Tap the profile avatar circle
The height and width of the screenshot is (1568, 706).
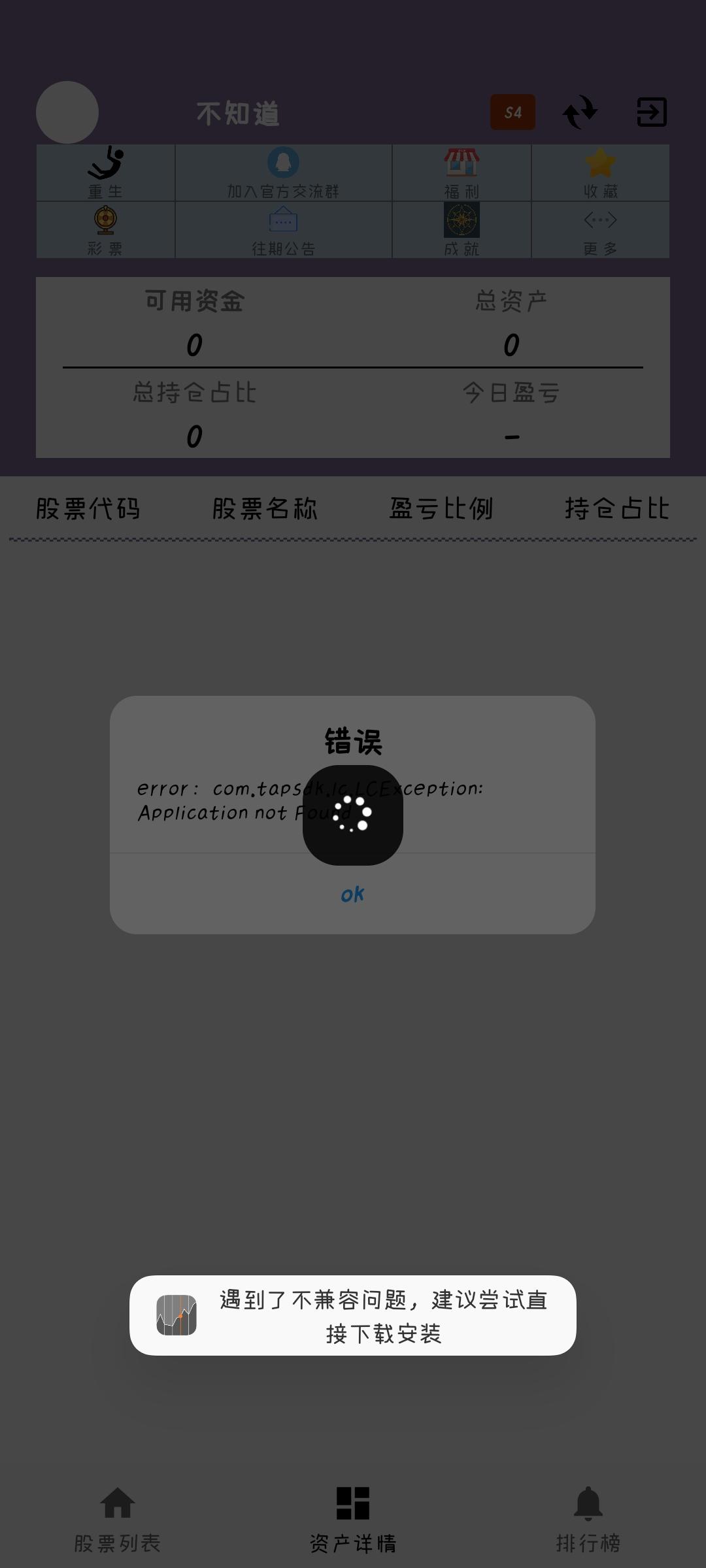click(x=67, y=112)
